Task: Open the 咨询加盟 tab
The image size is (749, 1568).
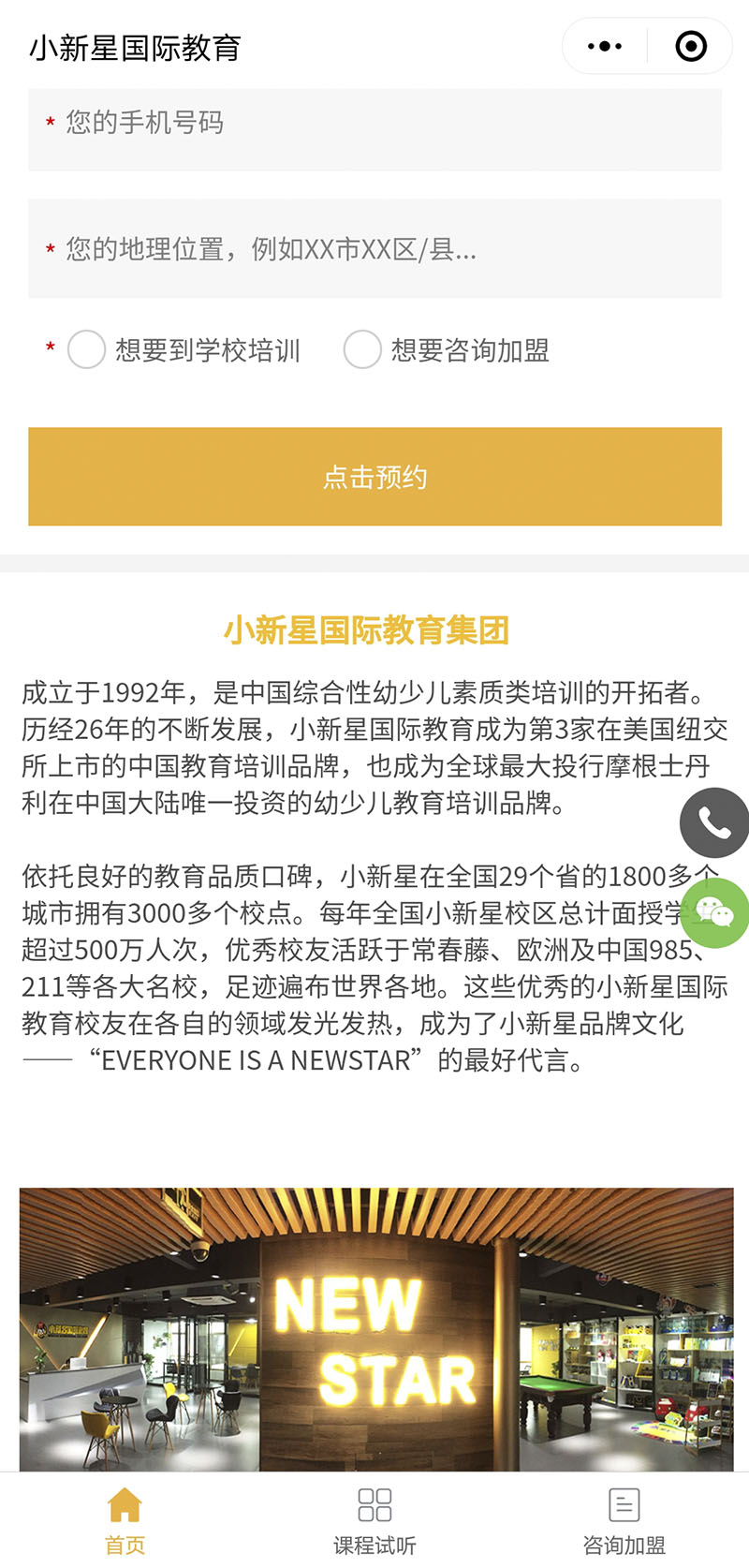Action: click(x=624, y=1520)
